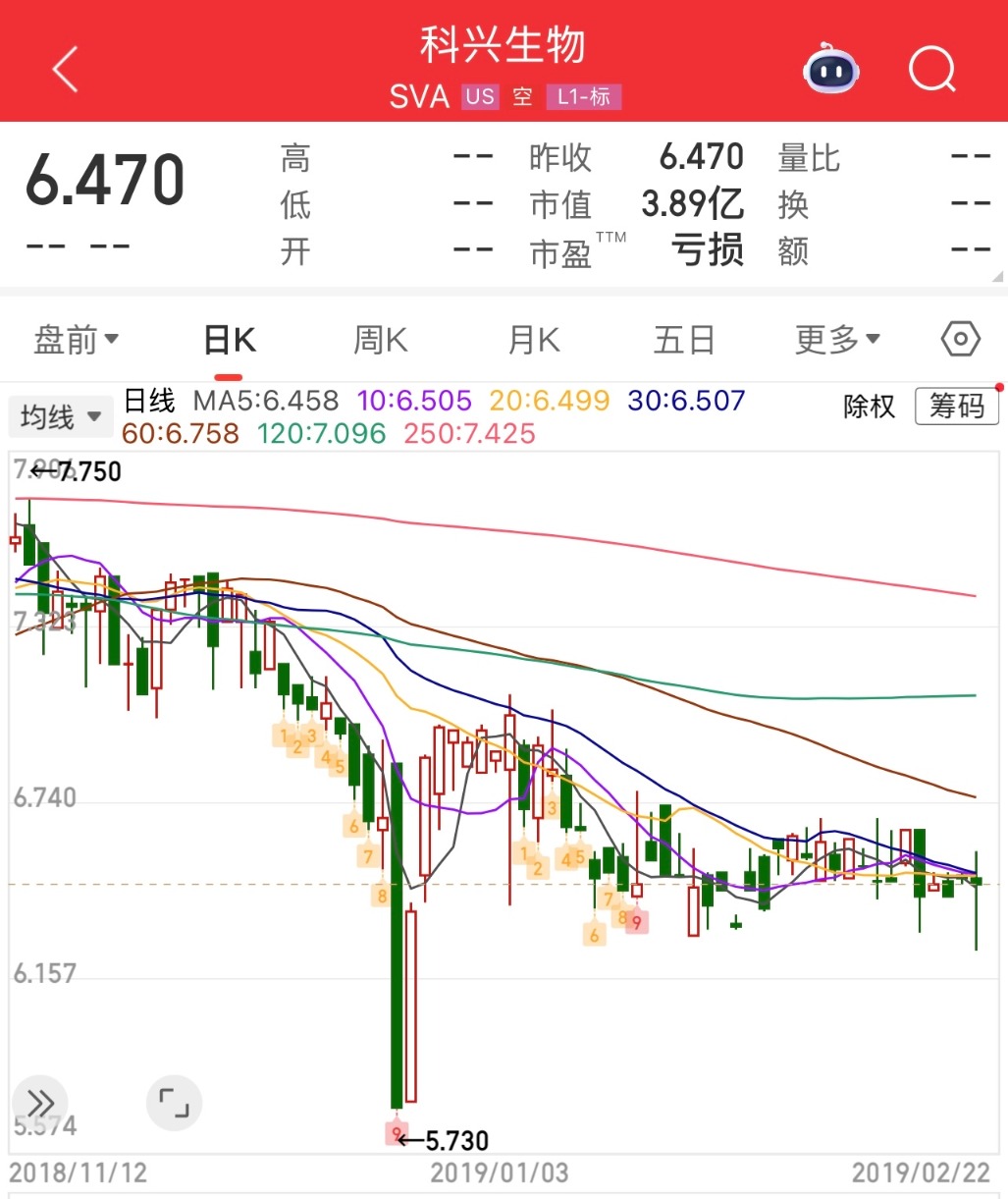Tap the search magnifier icon
The width and height of the screenshot is (1008, 1199).
coord(930,70)
